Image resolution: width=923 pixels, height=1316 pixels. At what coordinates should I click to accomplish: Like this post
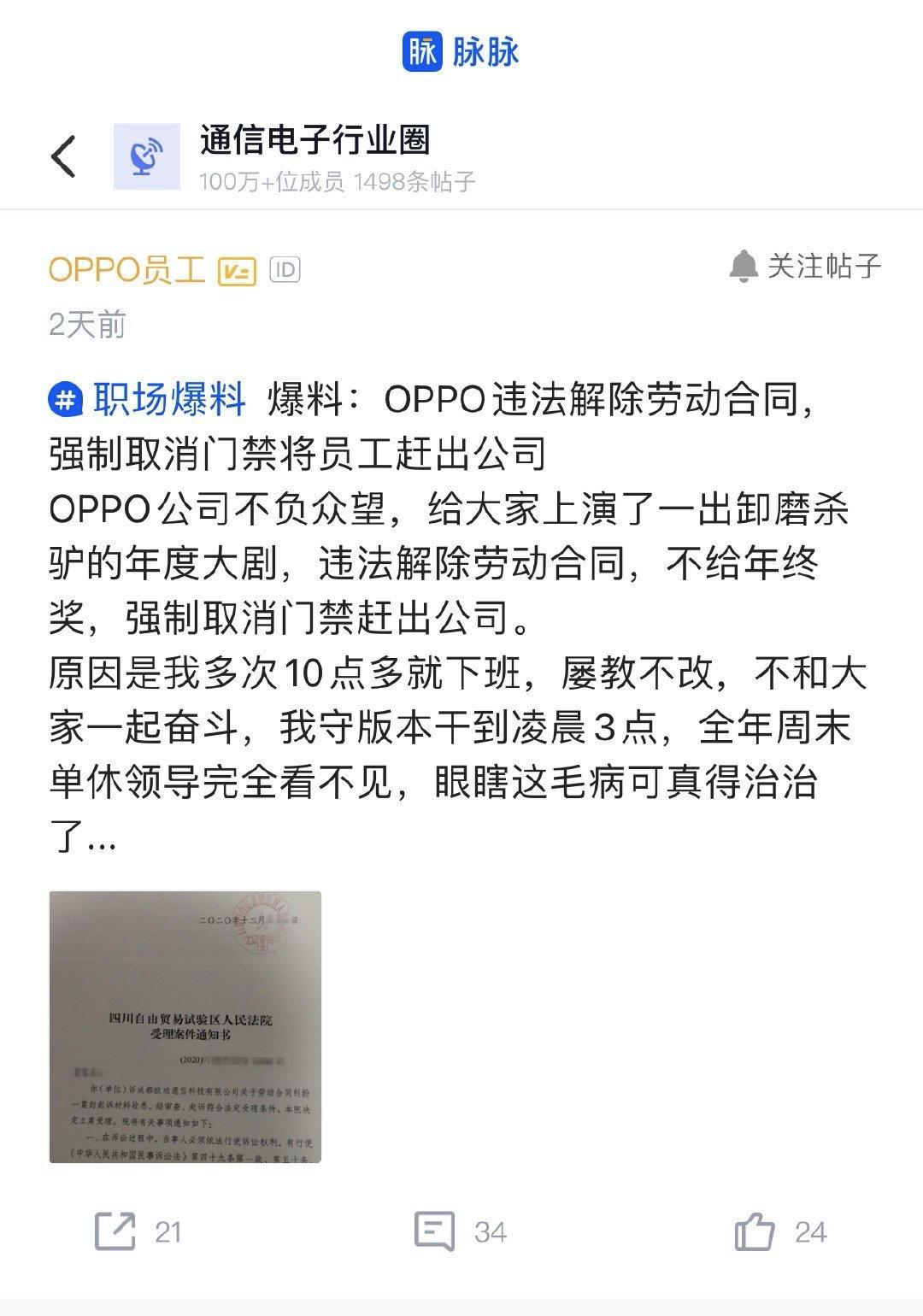(779, 1231)
